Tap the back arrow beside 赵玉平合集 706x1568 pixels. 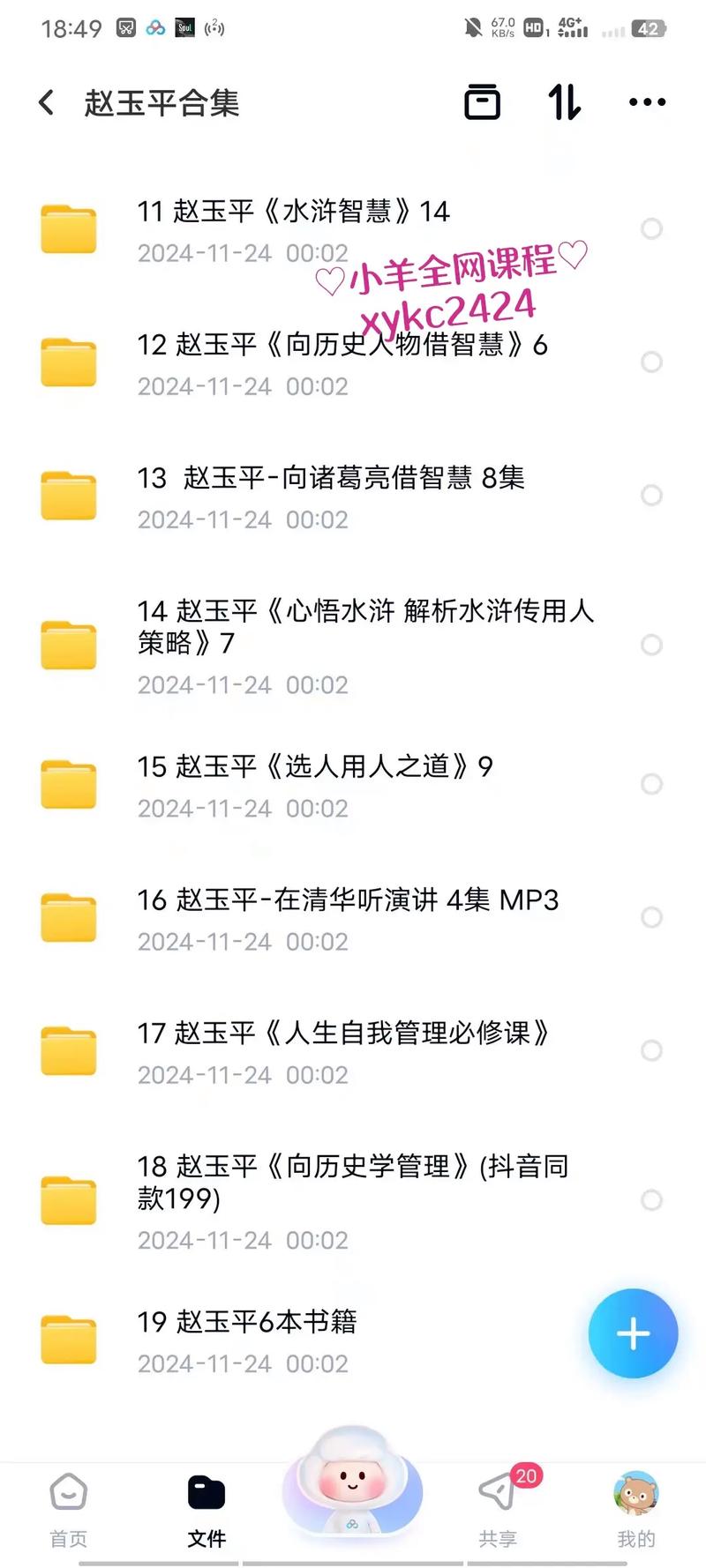pyautogui.click(x=46, y=101)
